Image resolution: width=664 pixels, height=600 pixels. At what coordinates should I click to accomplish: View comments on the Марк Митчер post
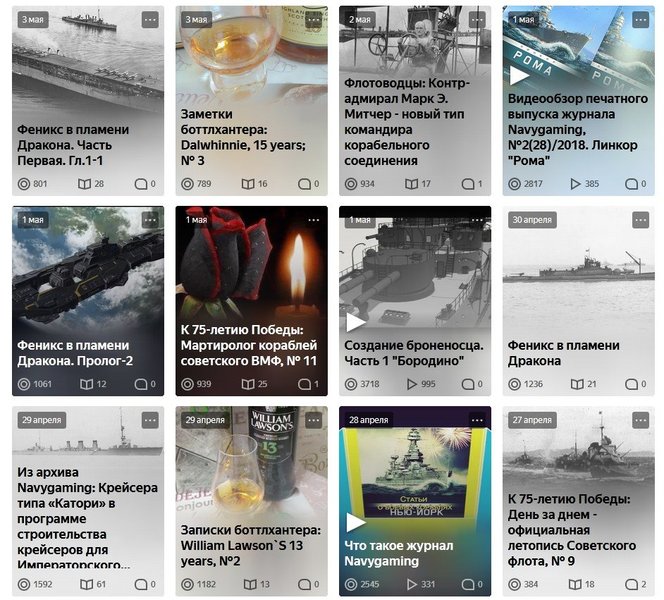point(472,184)
